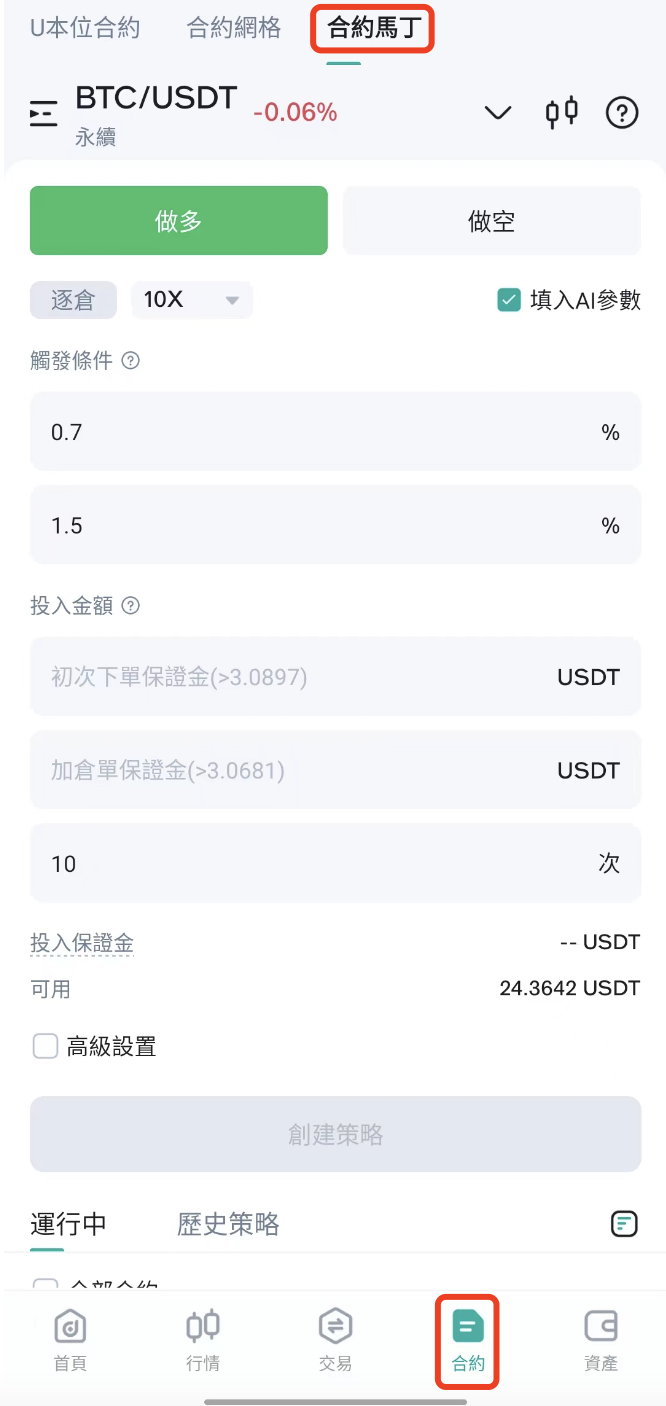This screenshot has height=1406, width=666.
Task: Select the 做多 long button
Action: [179, 220]
